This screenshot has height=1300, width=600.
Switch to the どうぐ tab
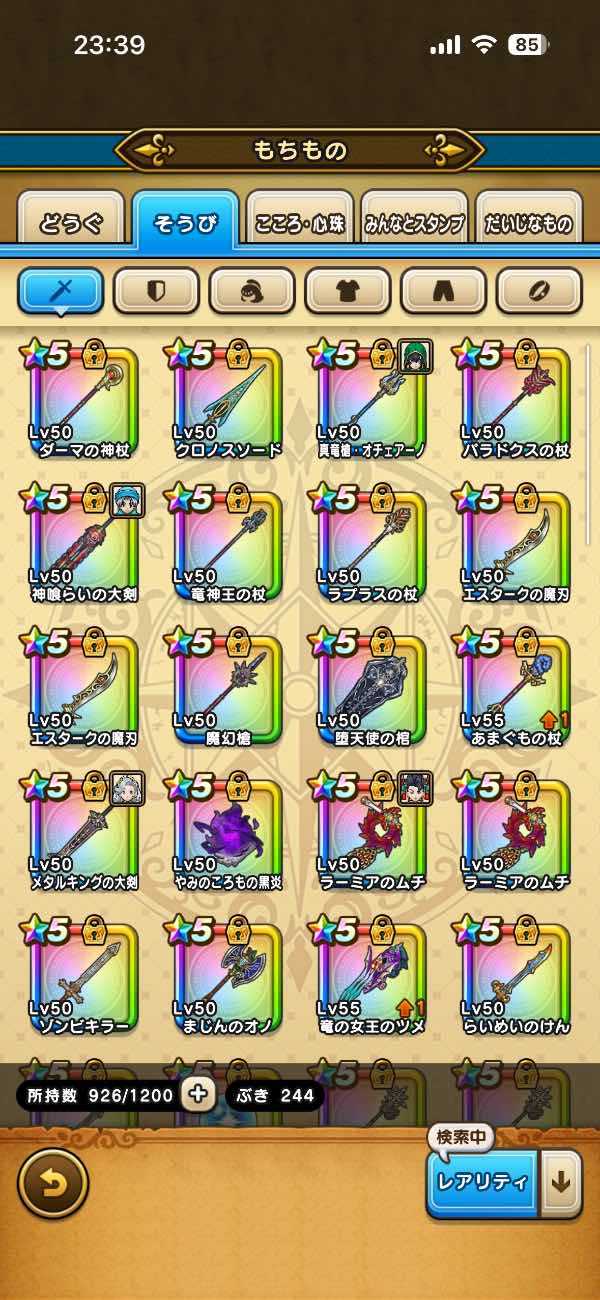coord(71,220)
